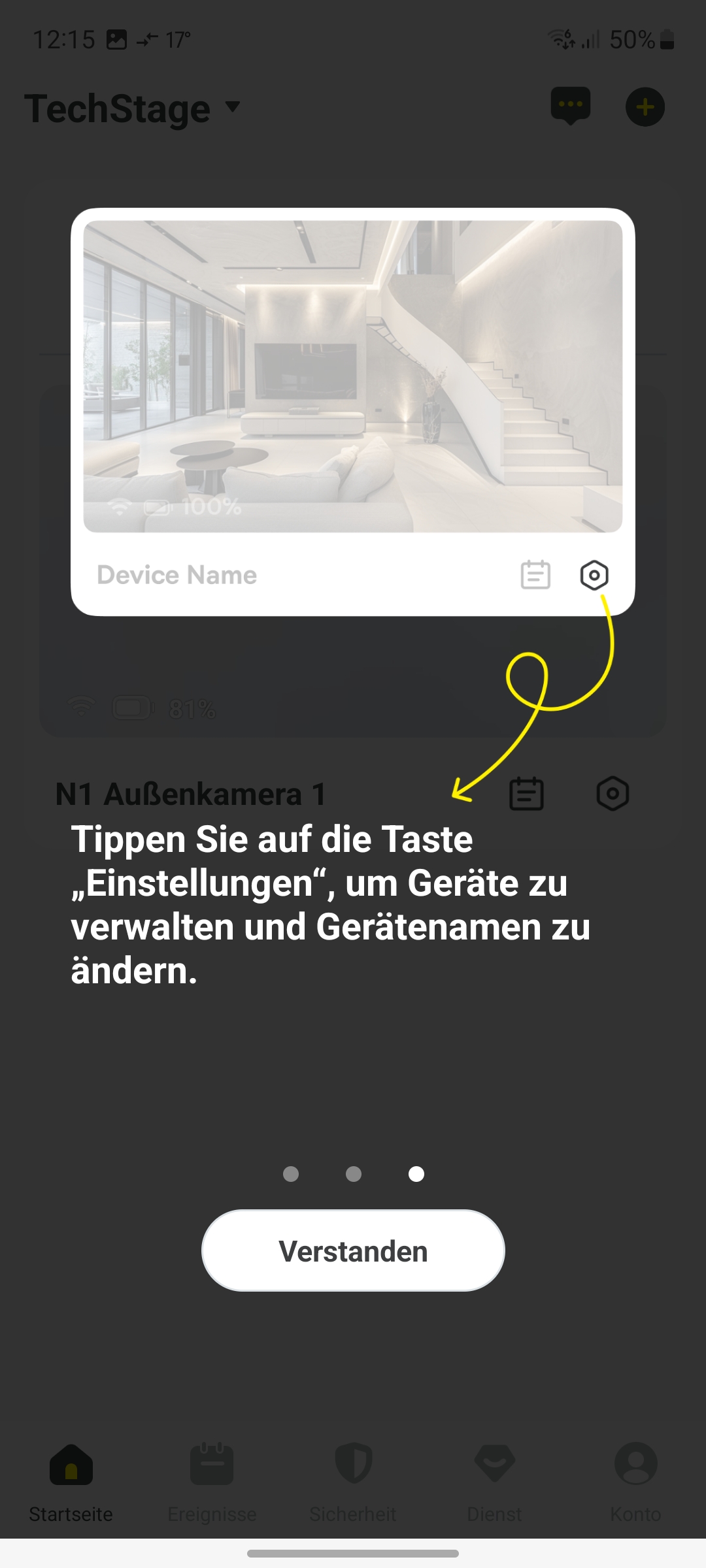The height and width of the screenshot is (1568, 706).
Task: Open the messages chat bubble icon
Action: 571,106
